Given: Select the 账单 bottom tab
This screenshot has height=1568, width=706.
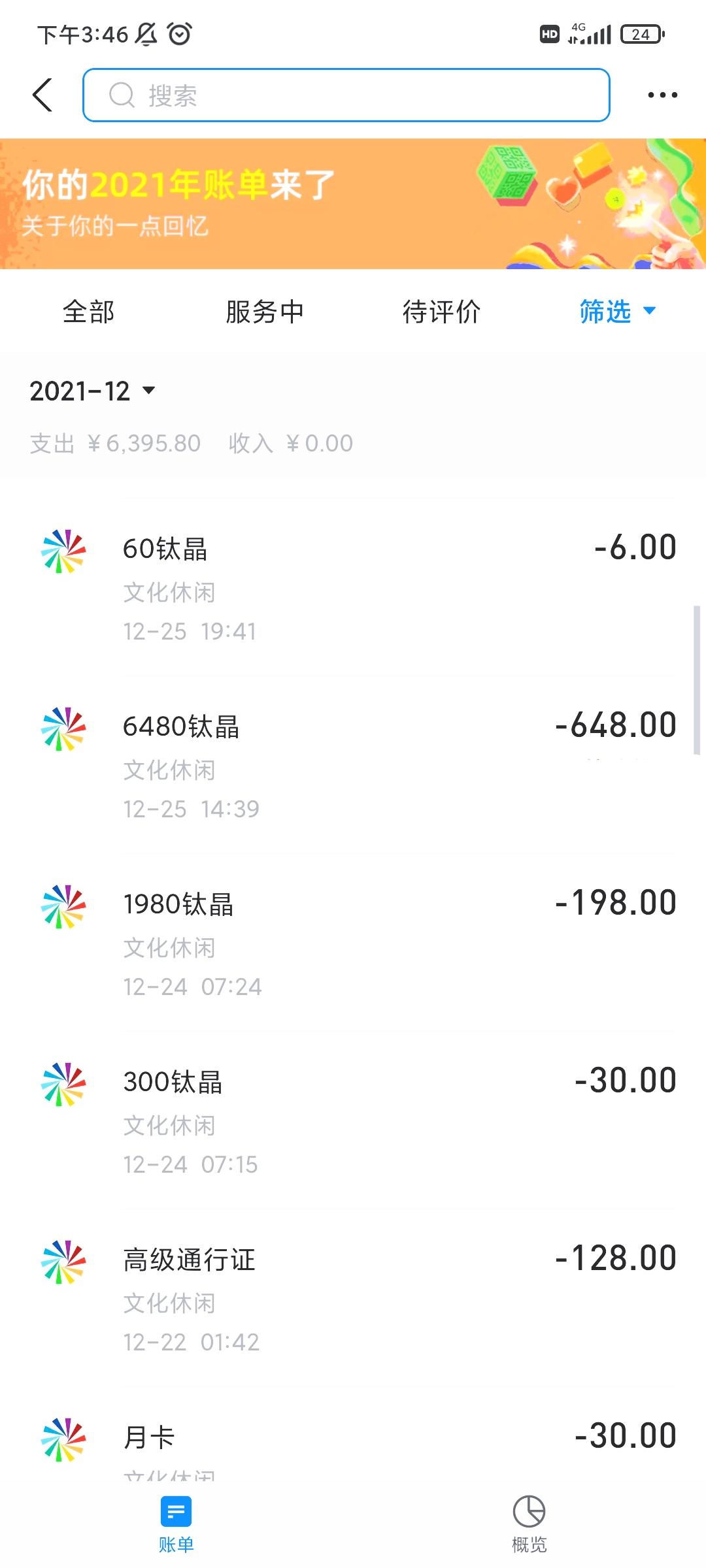Looking at the screenshot, I should [x=176, y=1525].
